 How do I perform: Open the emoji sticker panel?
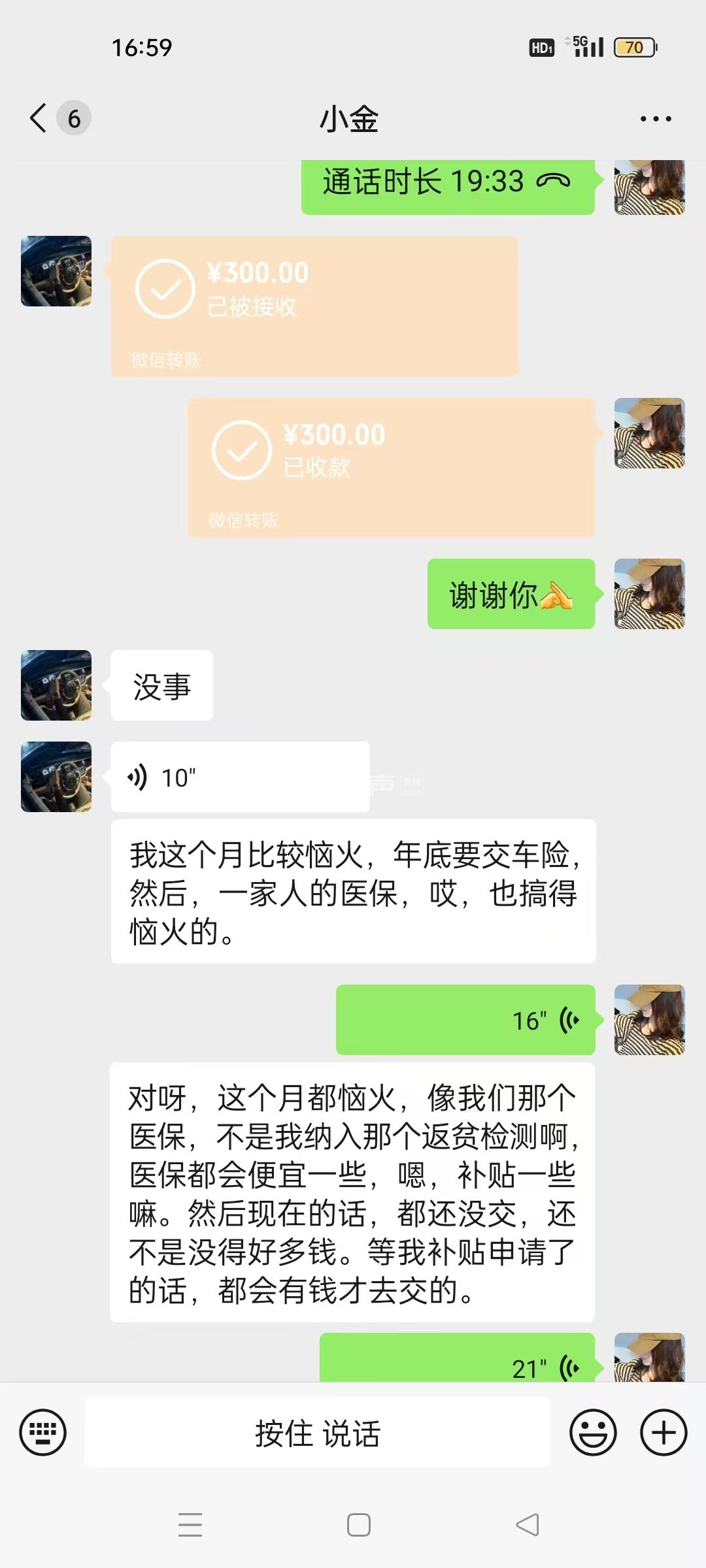[x=593, y=1433]
